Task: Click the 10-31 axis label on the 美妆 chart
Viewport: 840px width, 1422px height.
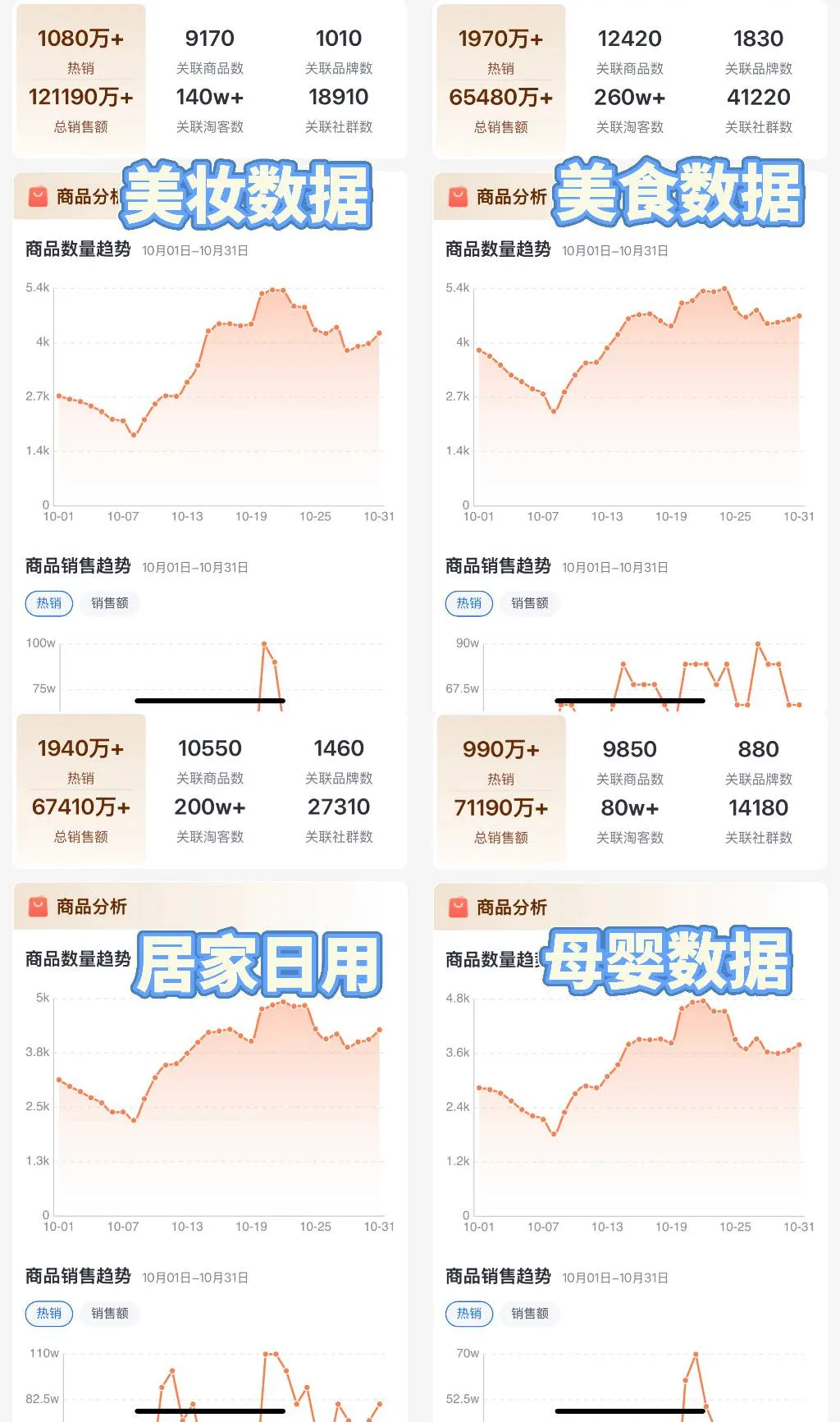Action: [378, 517]
